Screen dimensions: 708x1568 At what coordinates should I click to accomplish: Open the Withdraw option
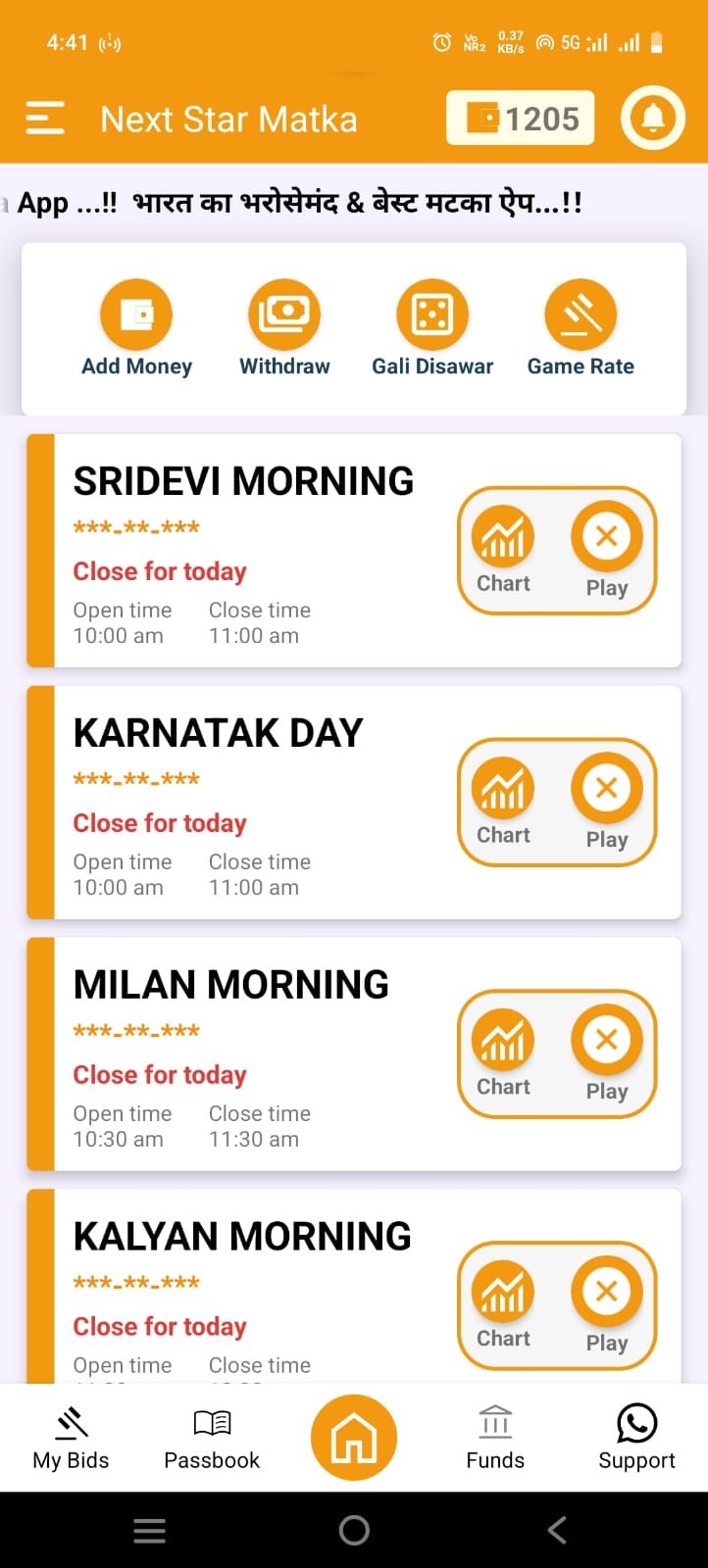pyautogui.click(x=284, y=328)
